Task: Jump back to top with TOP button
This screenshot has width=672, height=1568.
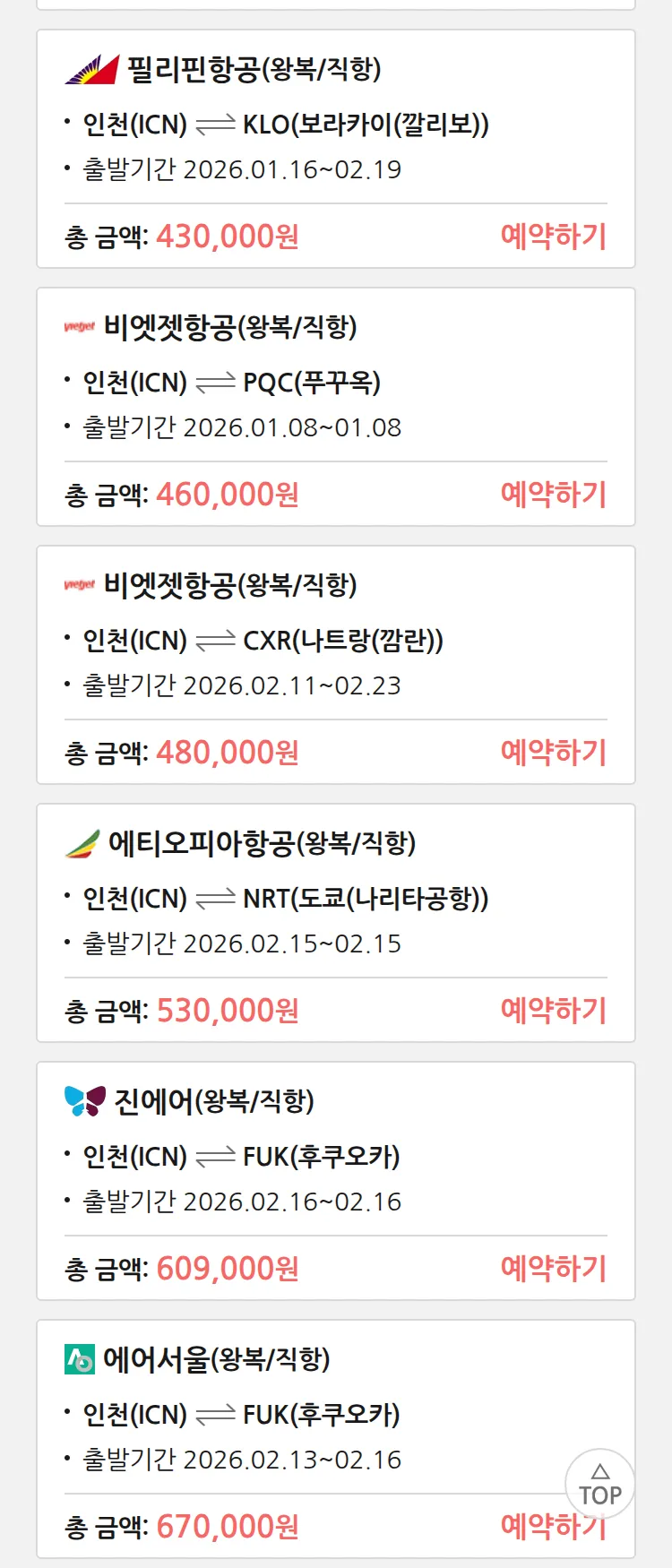Action: 599,1485
